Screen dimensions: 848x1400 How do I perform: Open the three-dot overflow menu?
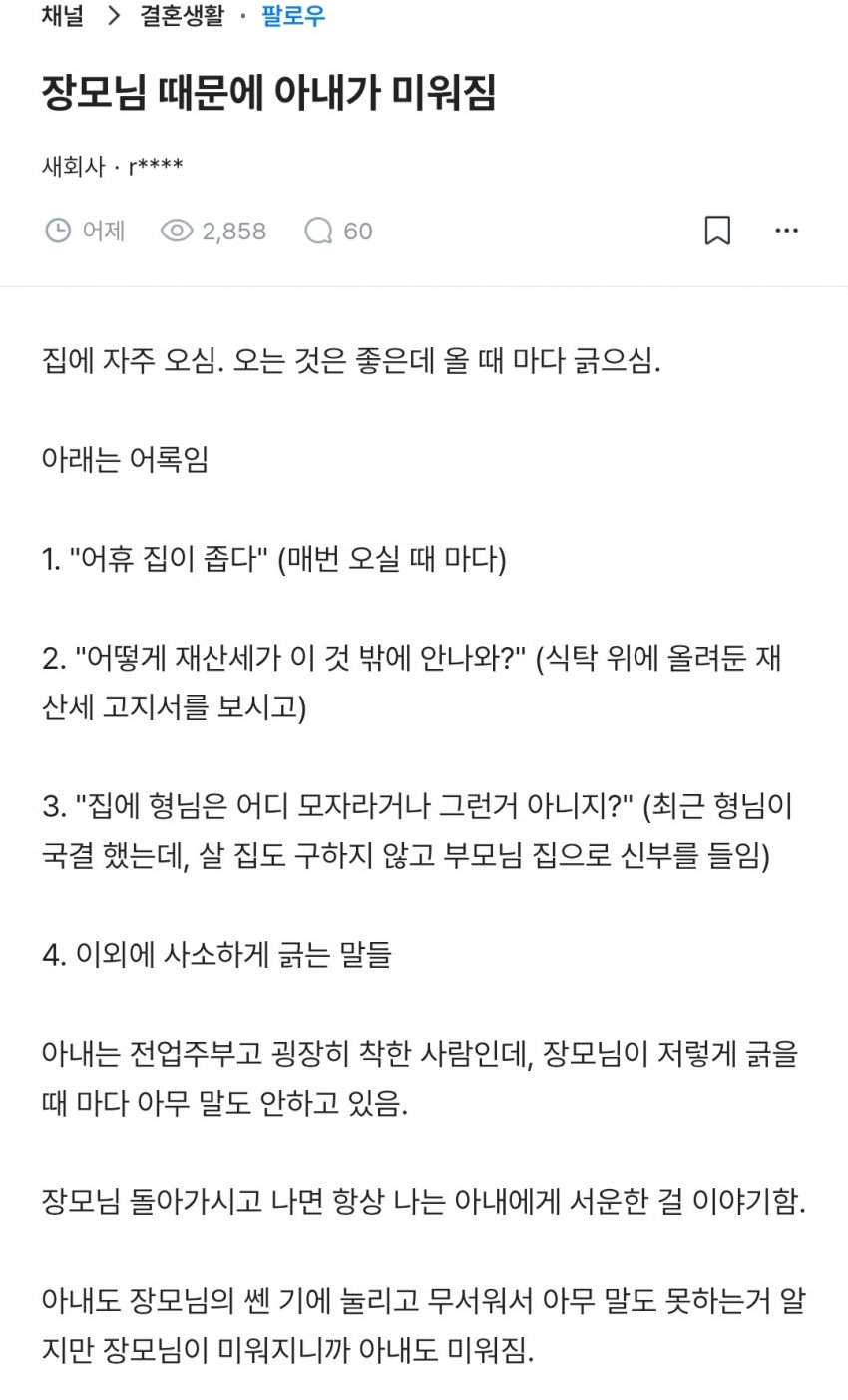pos(786,231)
